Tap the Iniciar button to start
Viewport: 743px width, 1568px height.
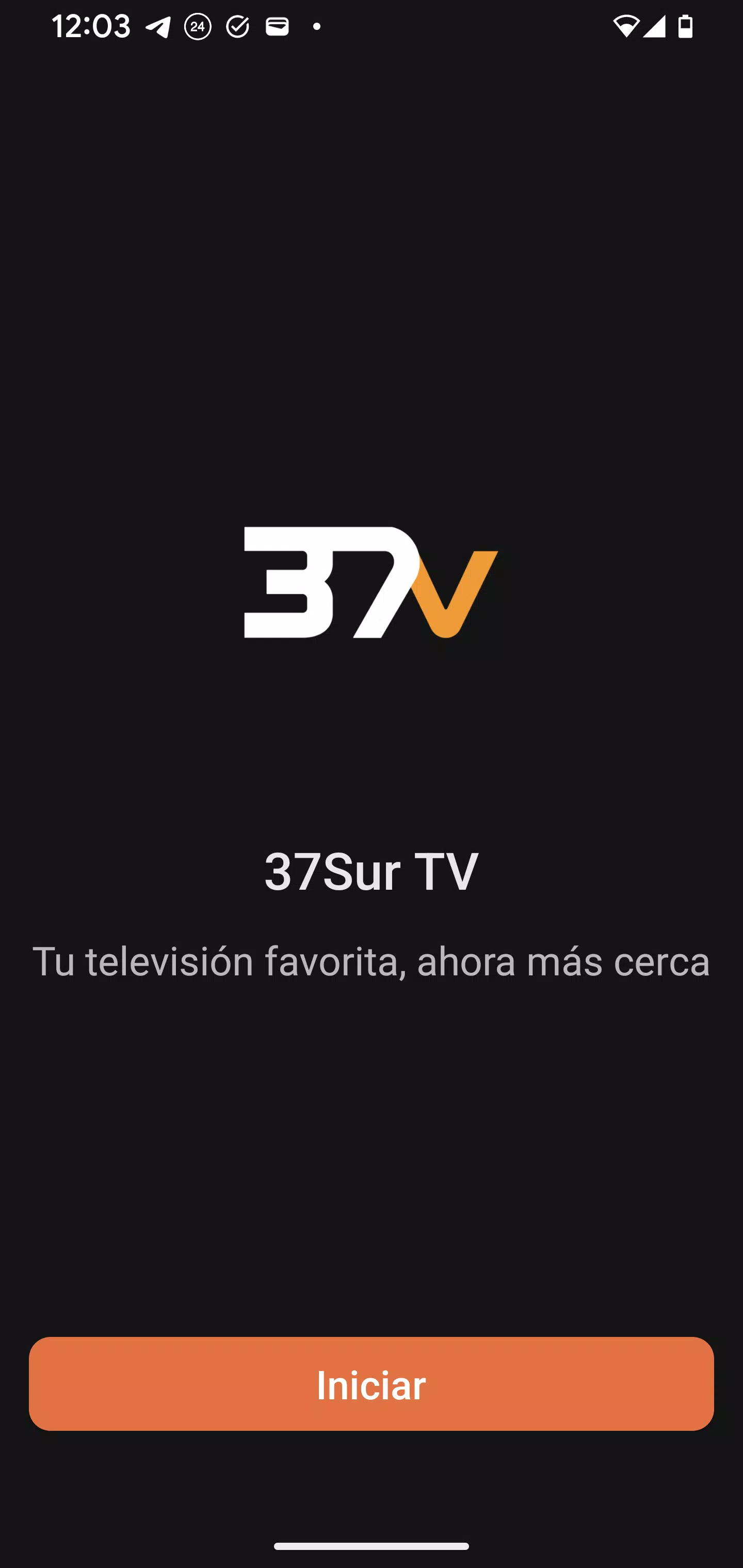[371, 1384]
